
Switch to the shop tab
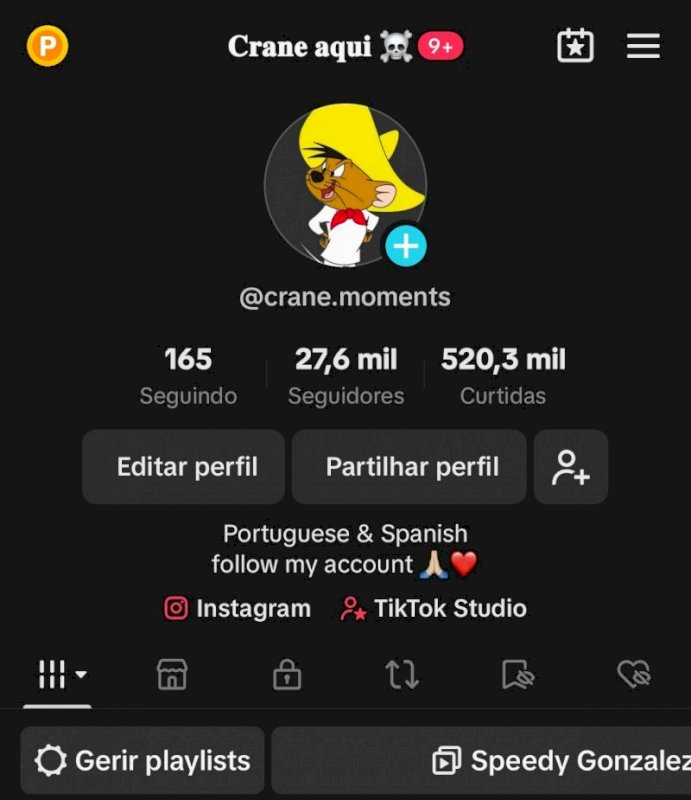[x=172, y=676]
